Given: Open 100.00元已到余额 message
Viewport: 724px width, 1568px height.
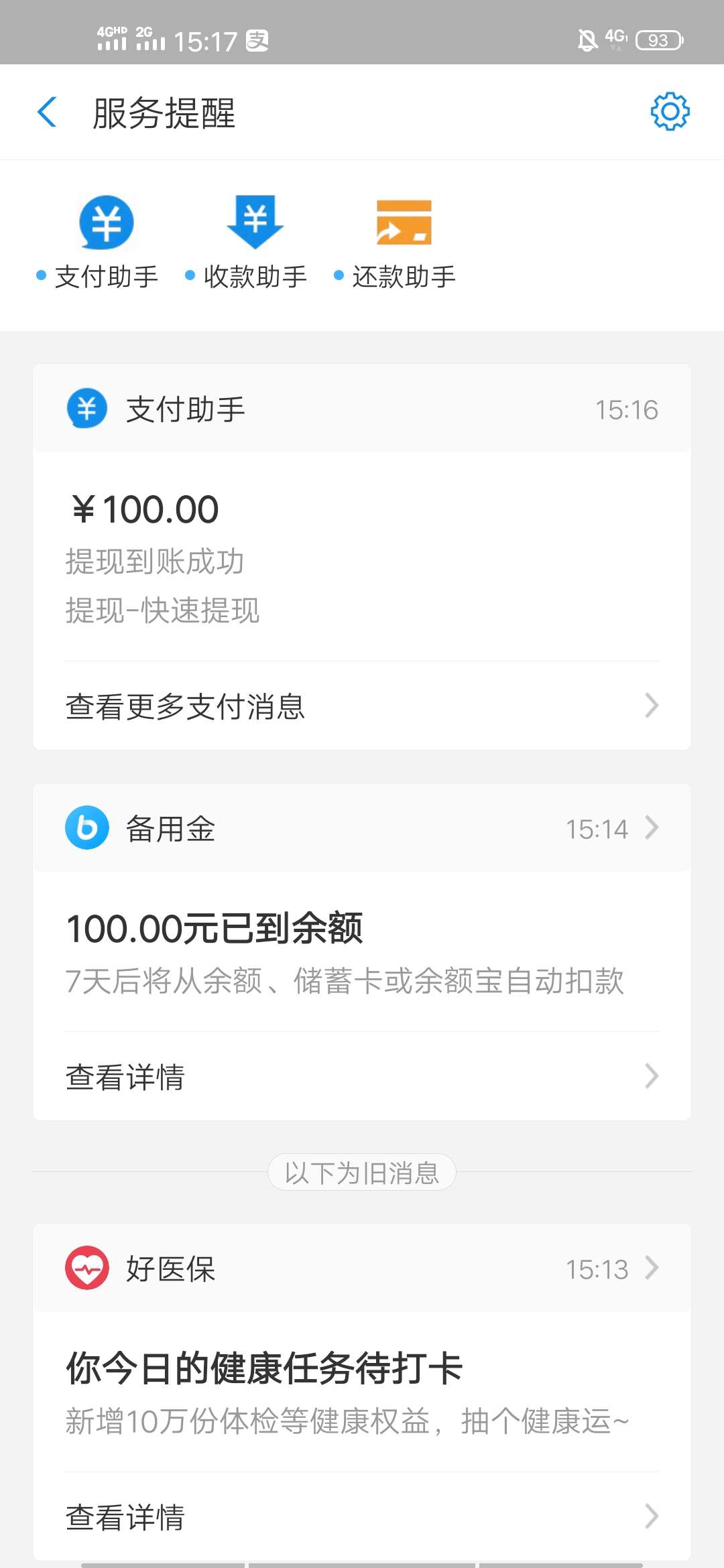Looking at the screenshot, I should point(362,952).
